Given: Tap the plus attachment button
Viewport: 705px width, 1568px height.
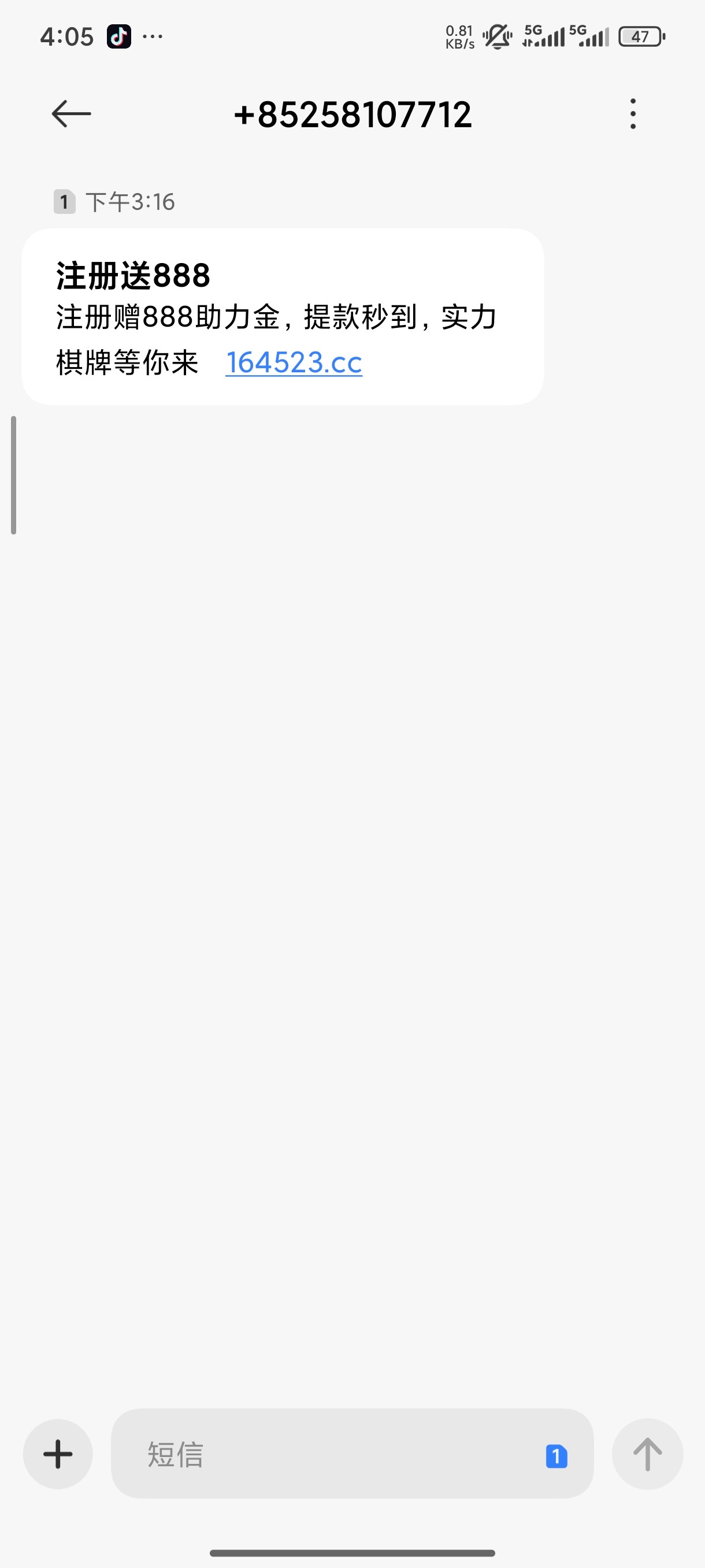Looking at the screenshot, I should tap(58, 1454).
